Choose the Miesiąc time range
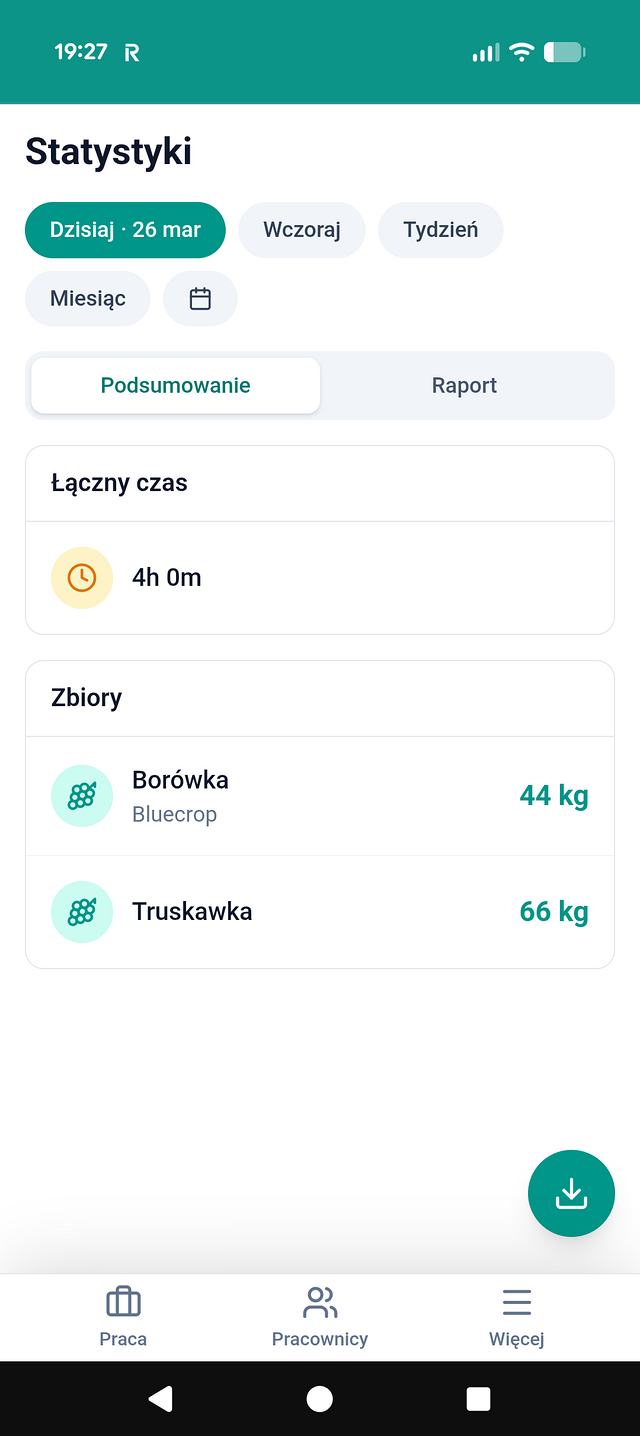 click(88, 298)
